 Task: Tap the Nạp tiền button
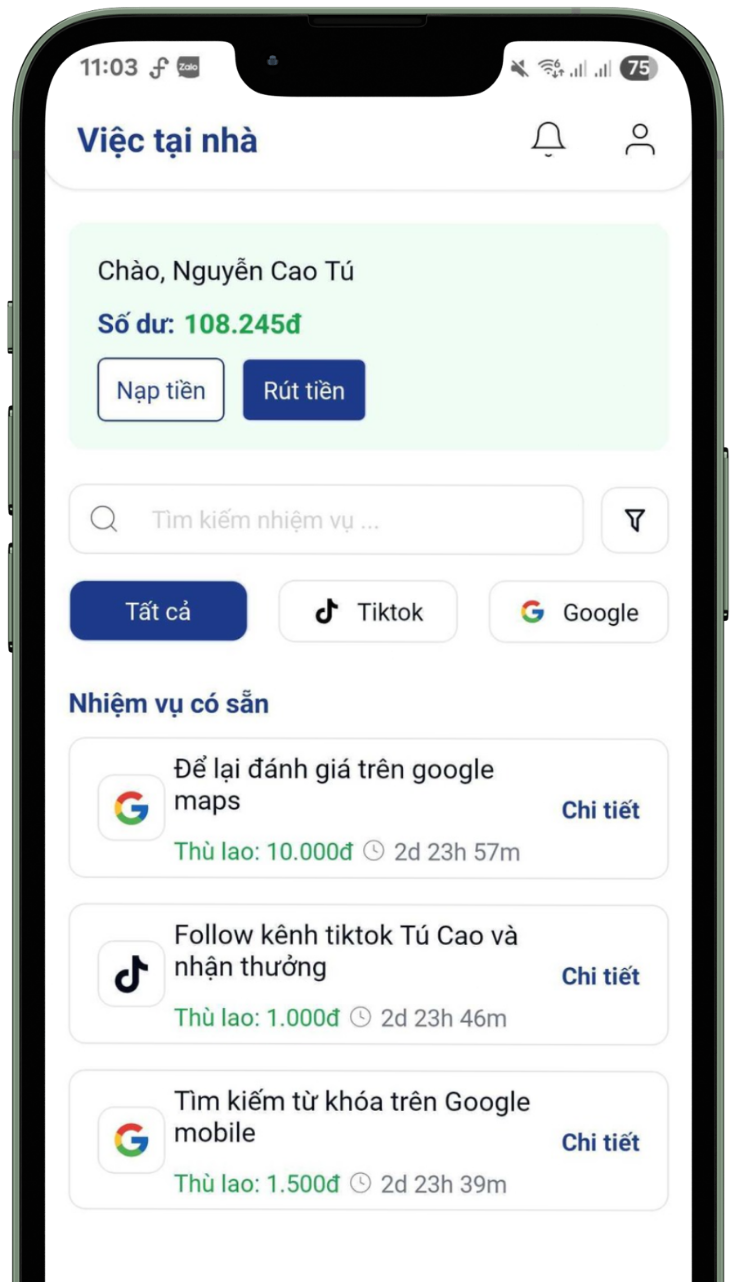click(160, 390)
